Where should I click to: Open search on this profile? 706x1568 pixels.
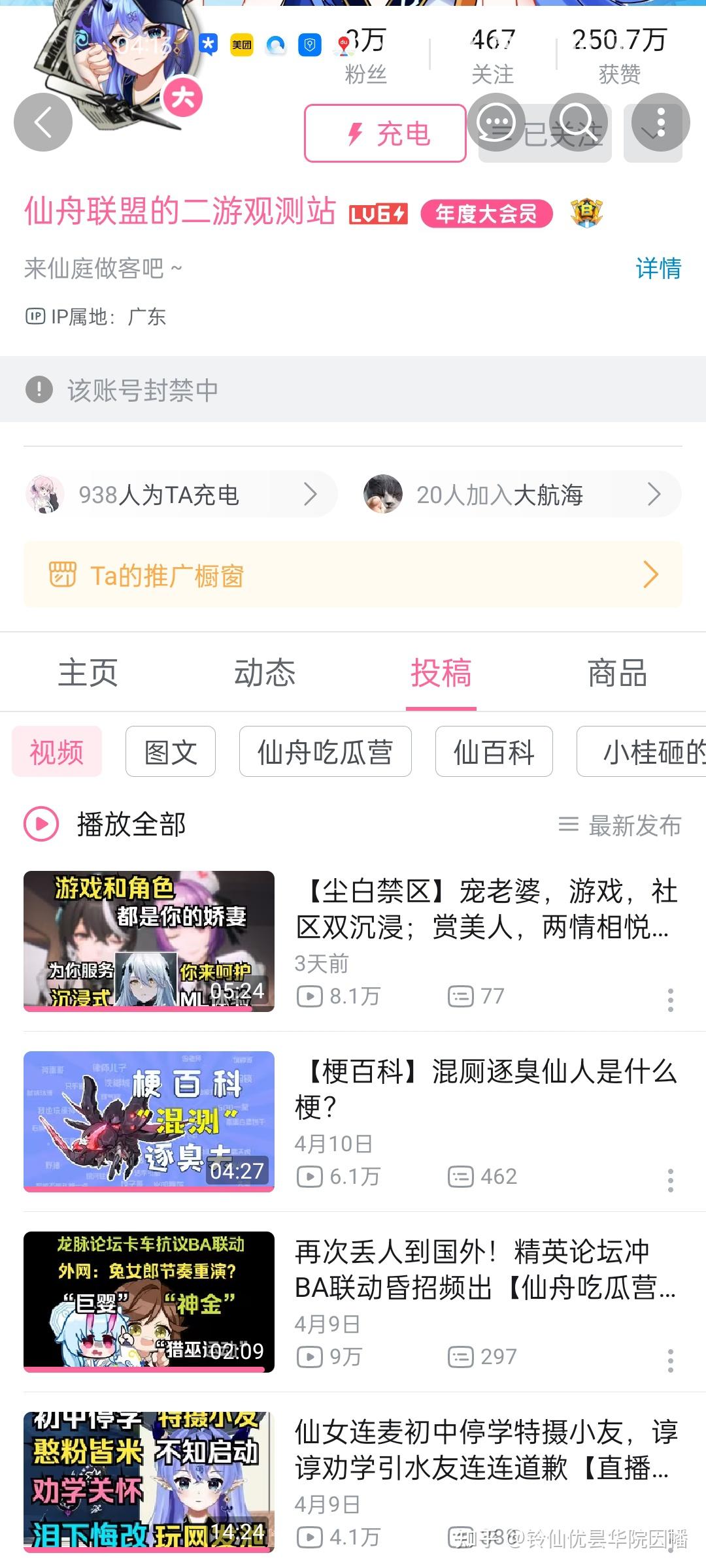pyautogui.click(x=579, y=122)
